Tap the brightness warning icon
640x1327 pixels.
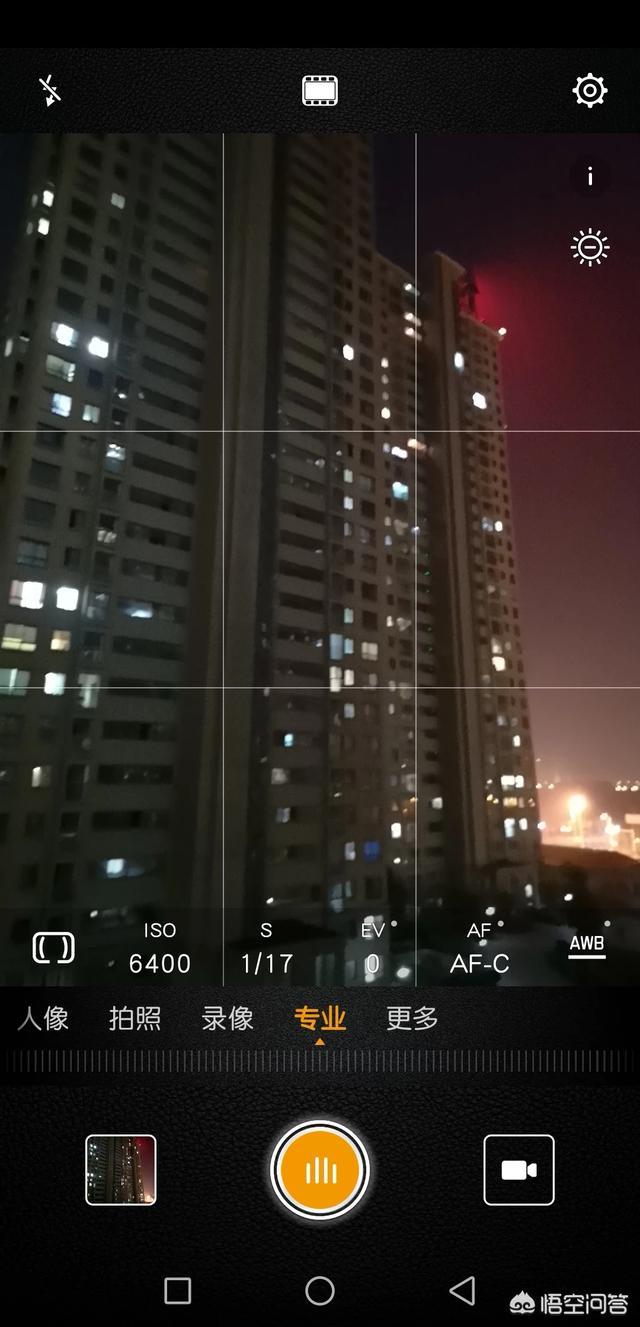tap(590, 247)
